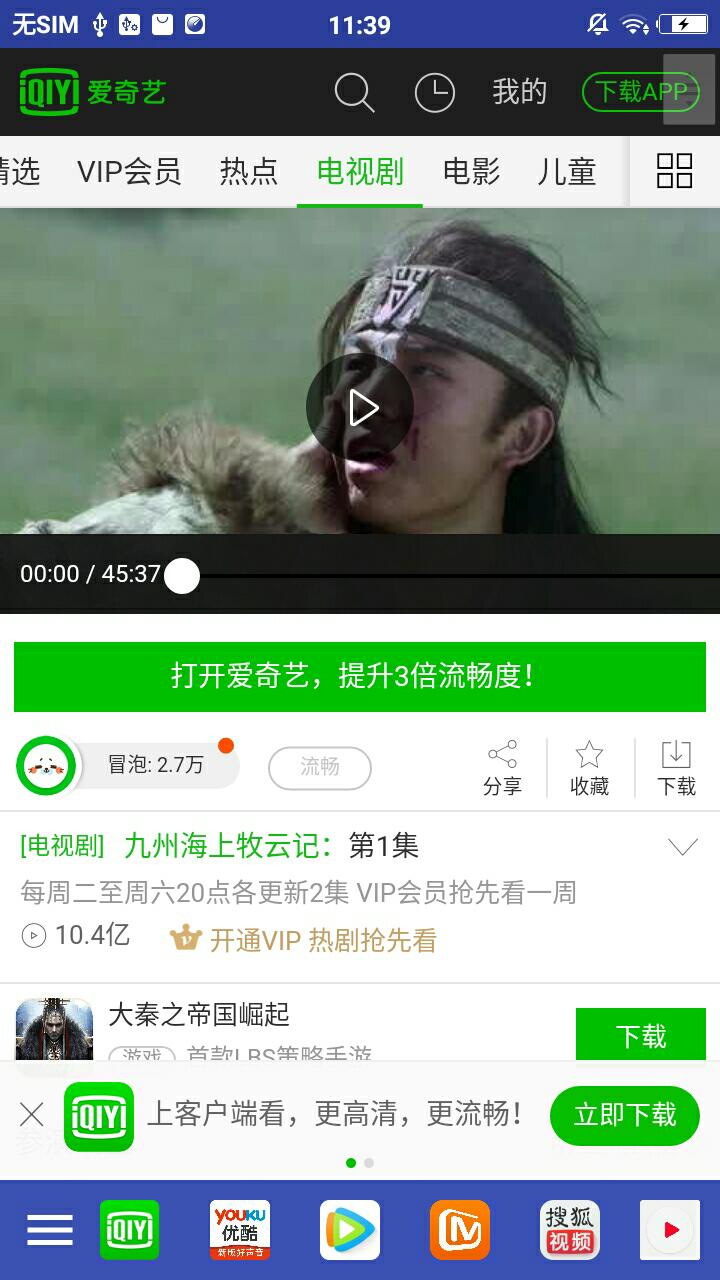
Task: Tap 立即下载 on the bottom banner
Action: [x=624, y=1115]
